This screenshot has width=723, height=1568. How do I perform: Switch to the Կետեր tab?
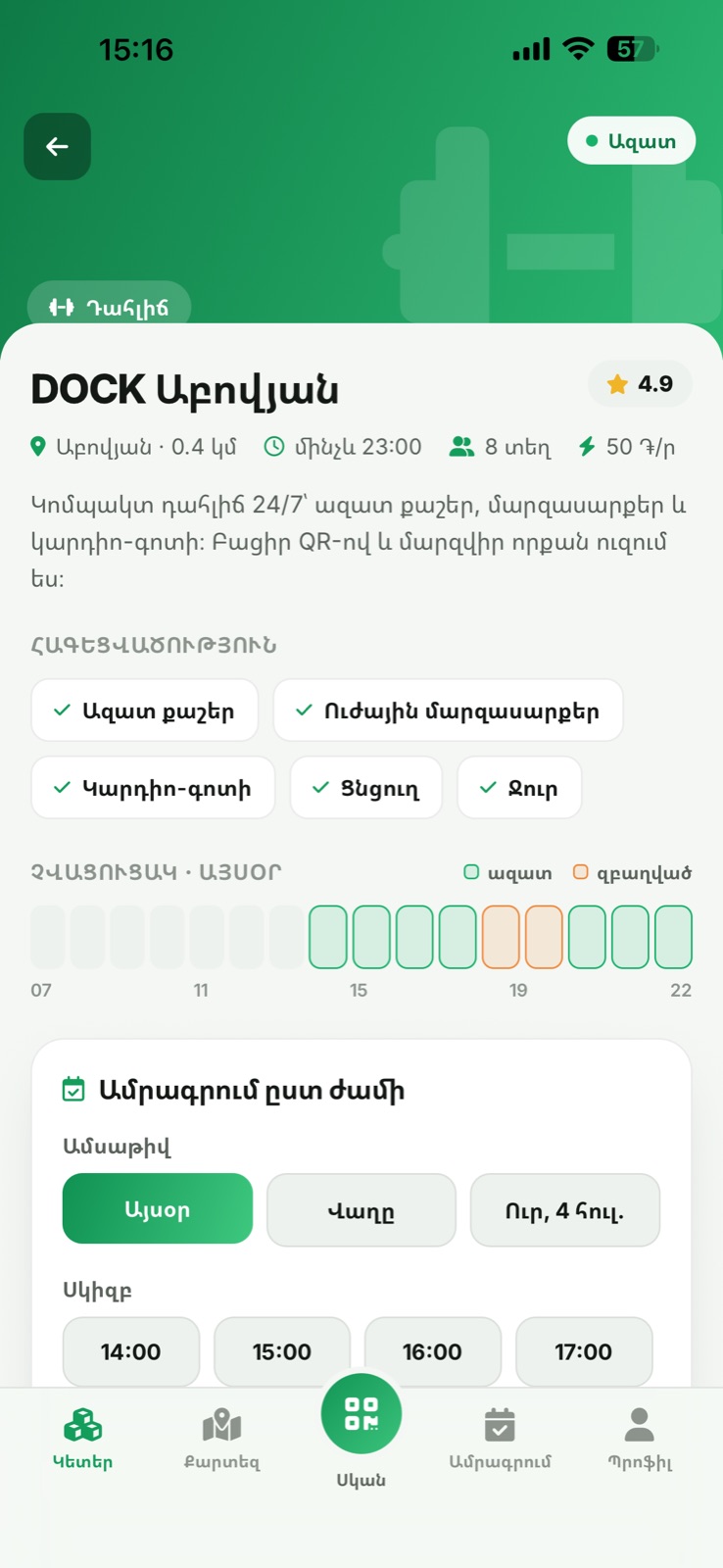click(x=83, y=1439)
